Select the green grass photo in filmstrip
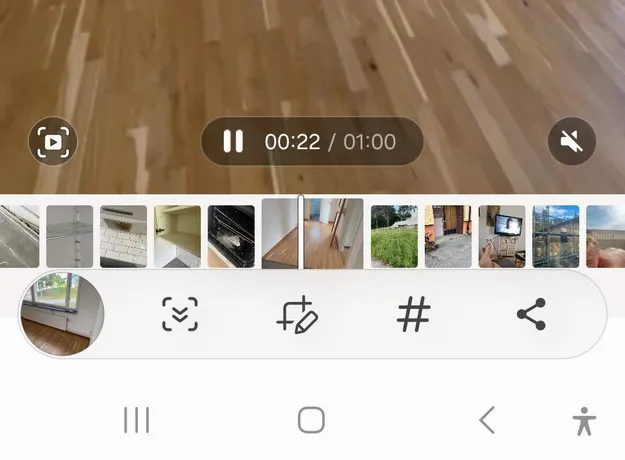625x460 pixels. click(394, 236)
